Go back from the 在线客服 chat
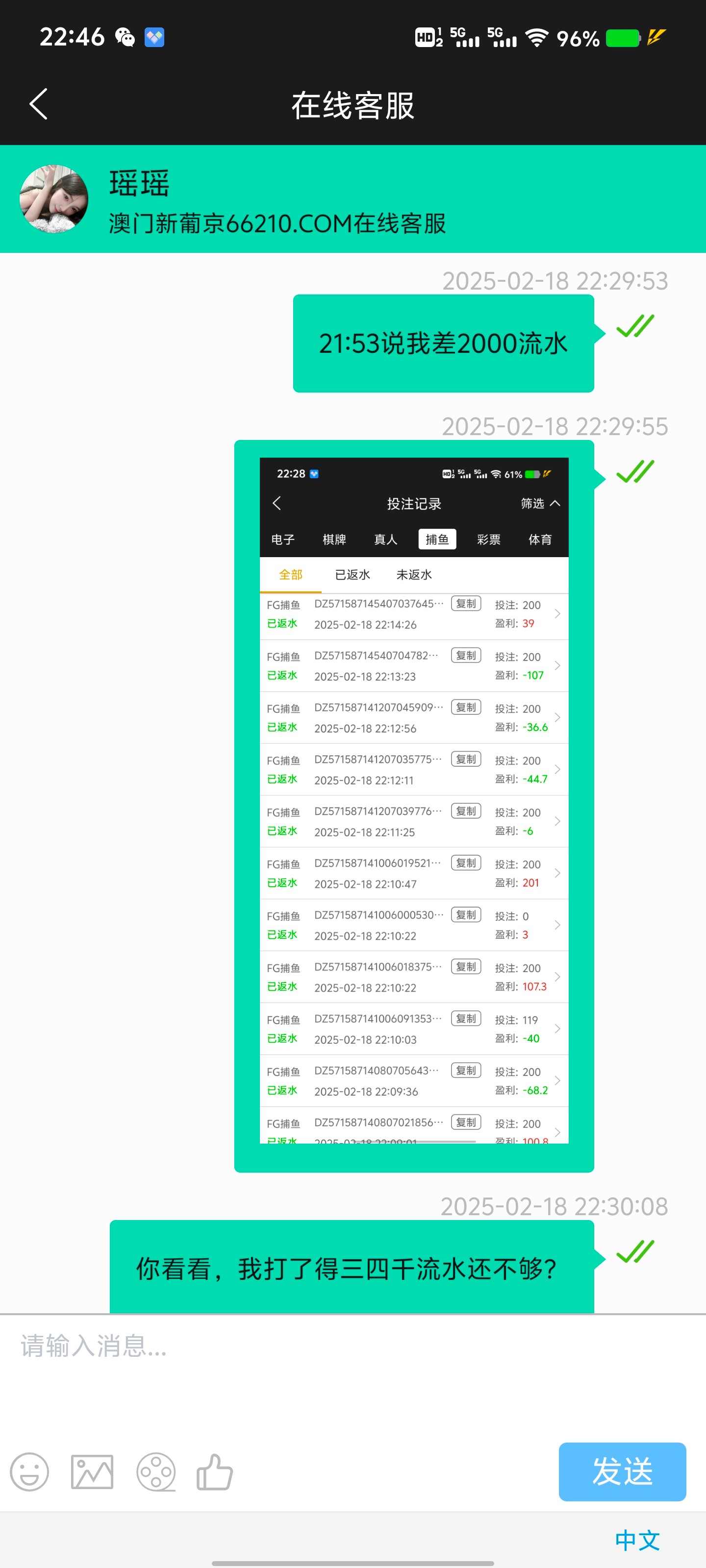 [38, 104]
